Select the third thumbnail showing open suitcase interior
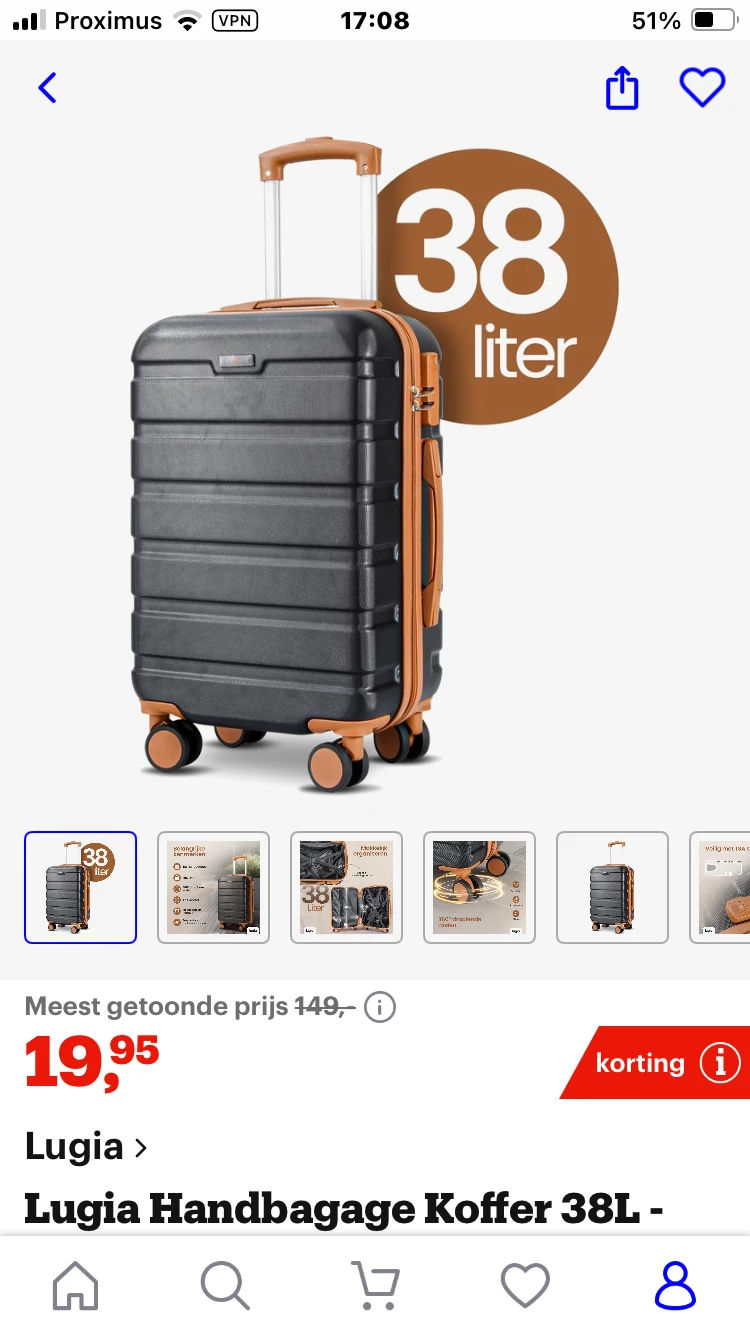Viewport: 750px width, 1334px height. click(346, 887)
